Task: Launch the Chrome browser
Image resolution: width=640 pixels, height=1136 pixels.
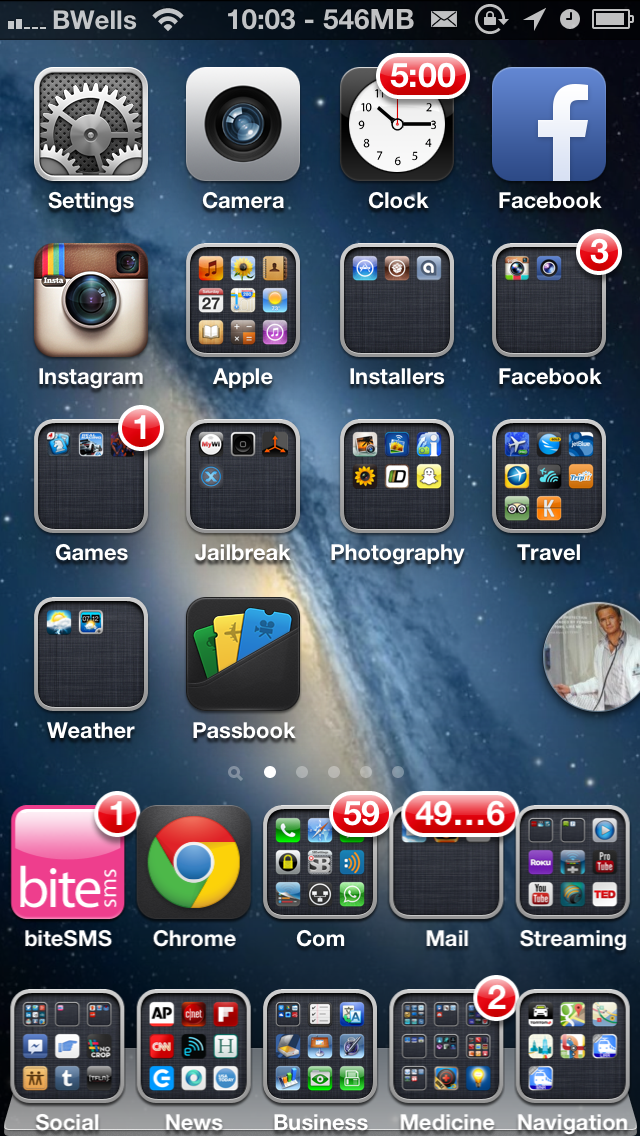Action: click(x=194, y=862)
